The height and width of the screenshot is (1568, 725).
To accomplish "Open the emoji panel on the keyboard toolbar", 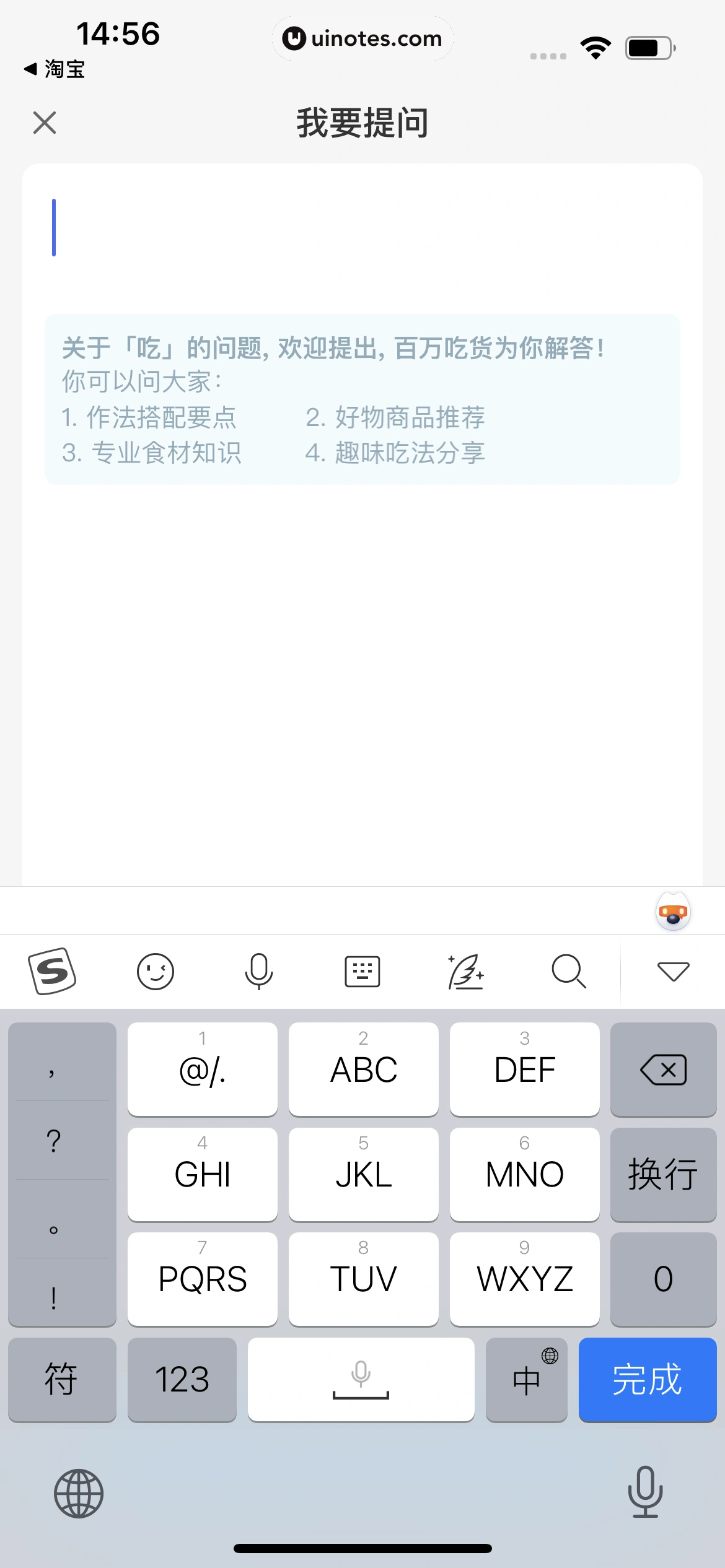I will (x=156, y=970).
